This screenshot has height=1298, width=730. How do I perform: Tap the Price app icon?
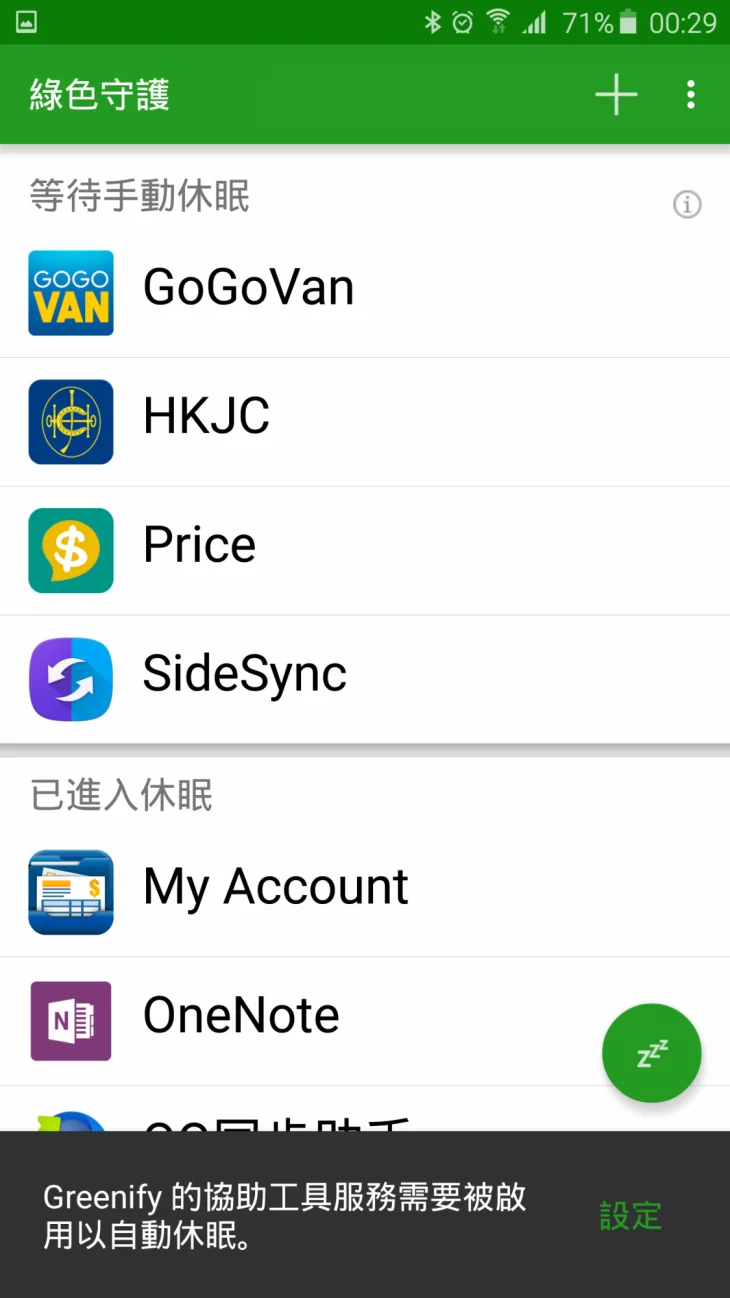pyautogui.click(x=70, y=548)
